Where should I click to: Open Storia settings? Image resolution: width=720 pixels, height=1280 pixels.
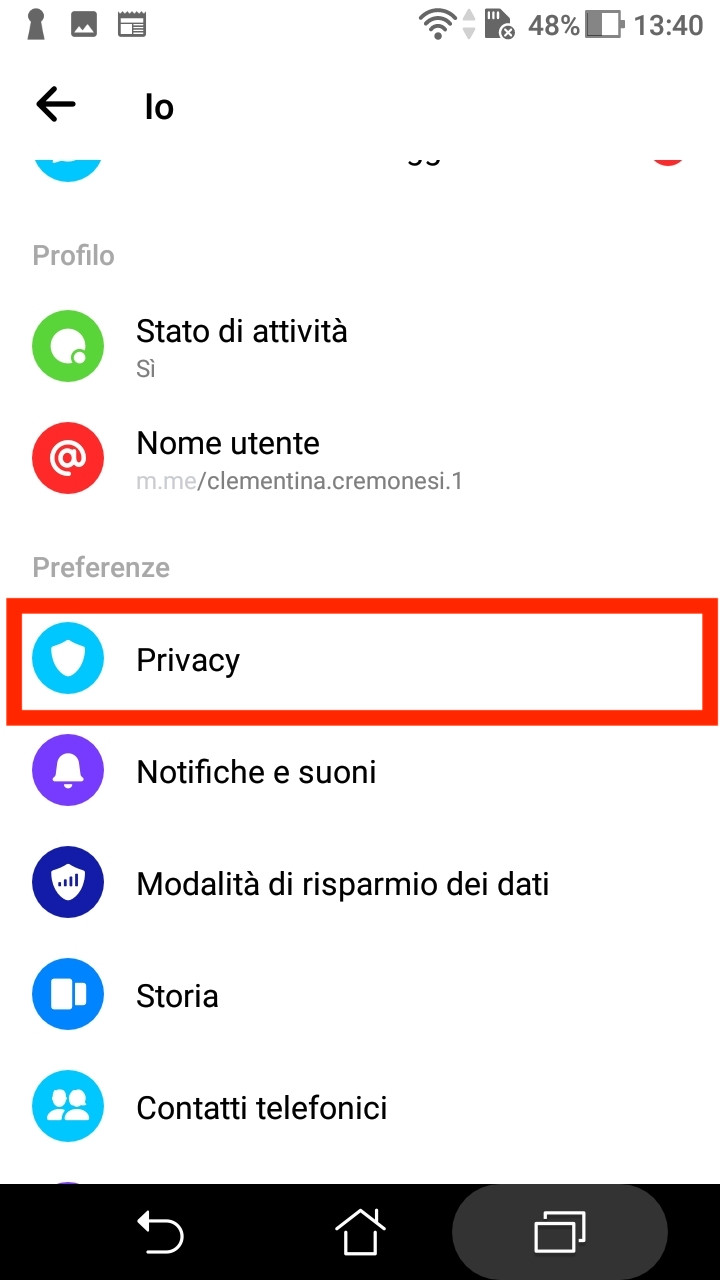click(x=360, y=995)
